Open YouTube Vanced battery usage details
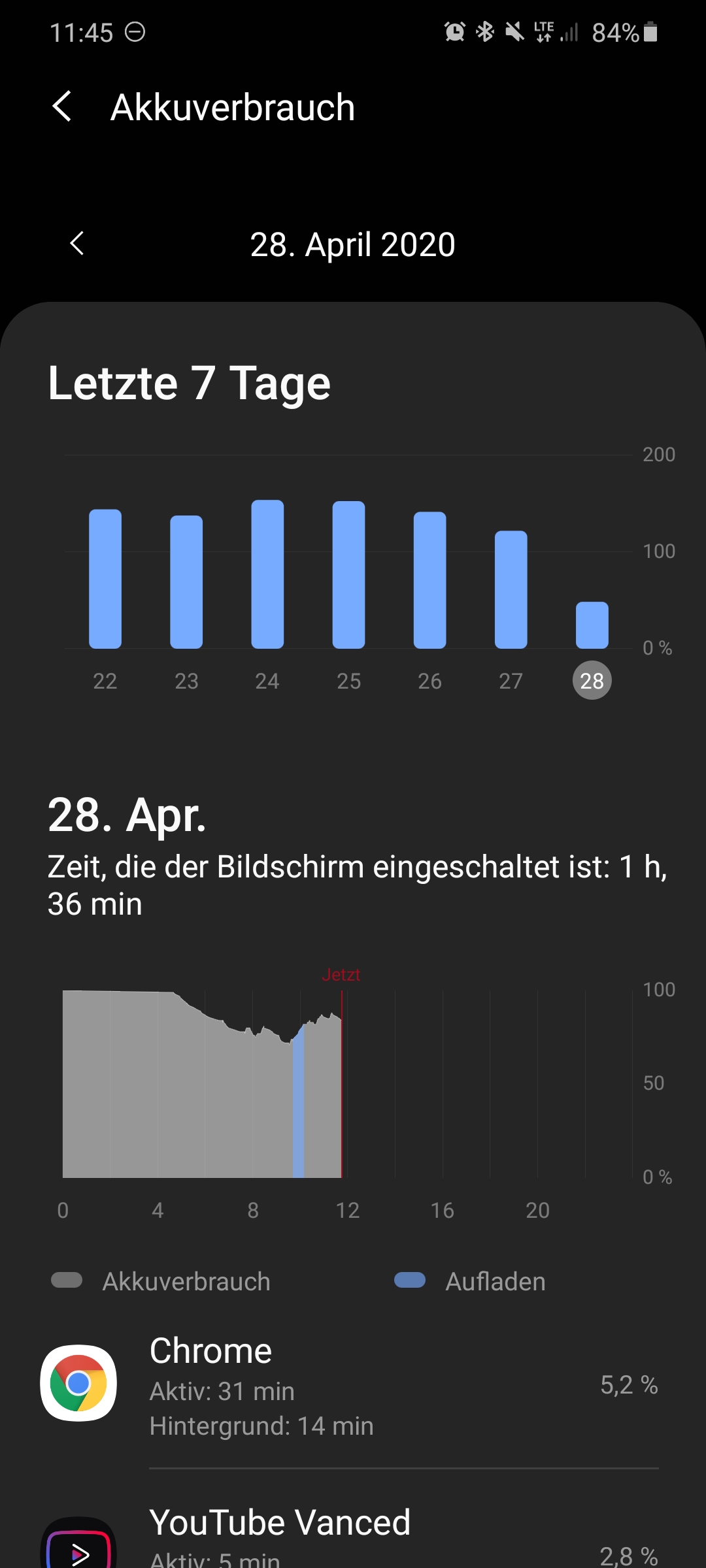 [353, 1535]
